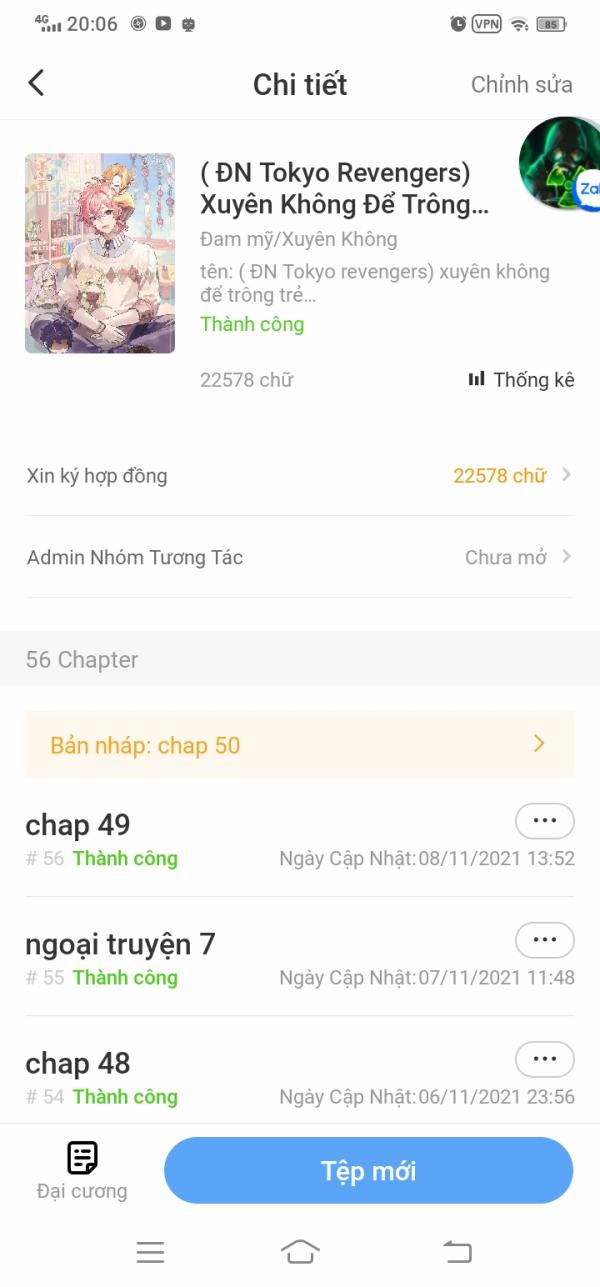The width and height of the screenshot is (600, 1287).
Task: Open Thống kê statistics
Action: click(x=521, y=380)
